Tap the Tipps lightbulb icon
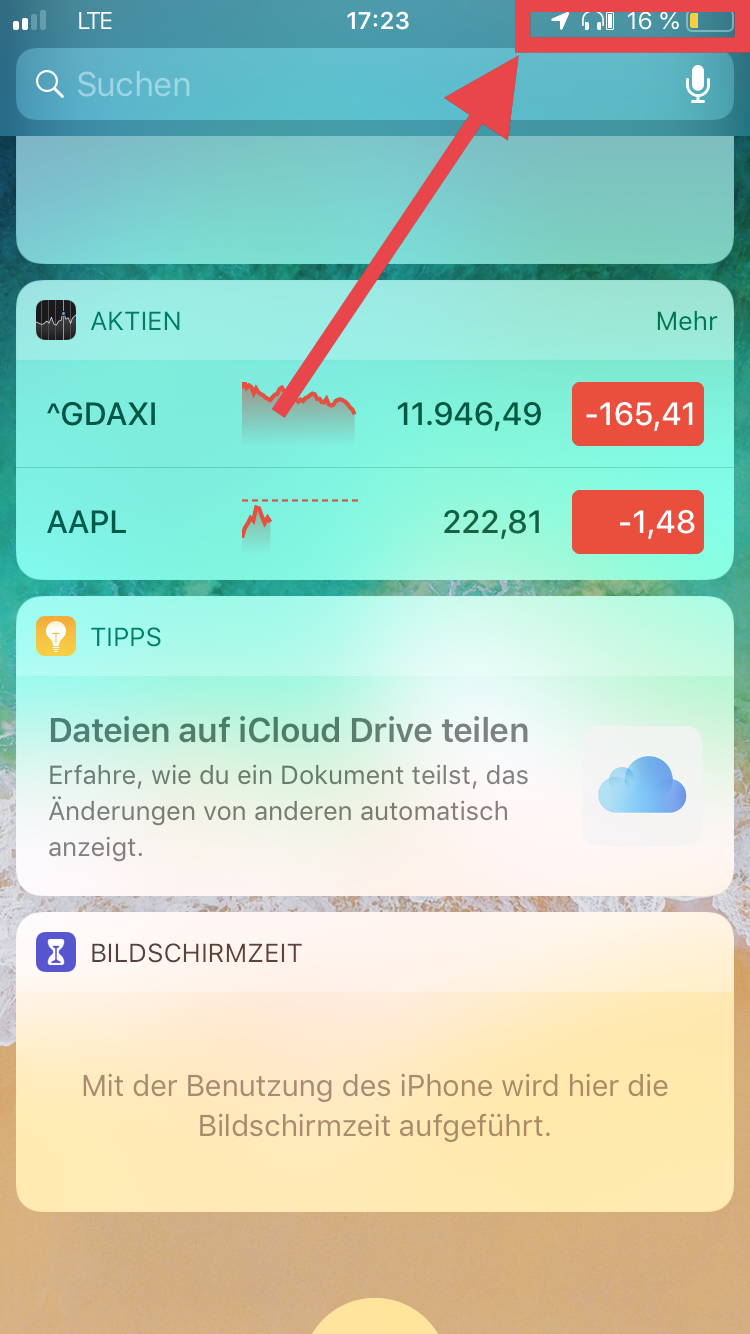The width and height of the screenshot is (750, 1334). click(x=56, y=636)
